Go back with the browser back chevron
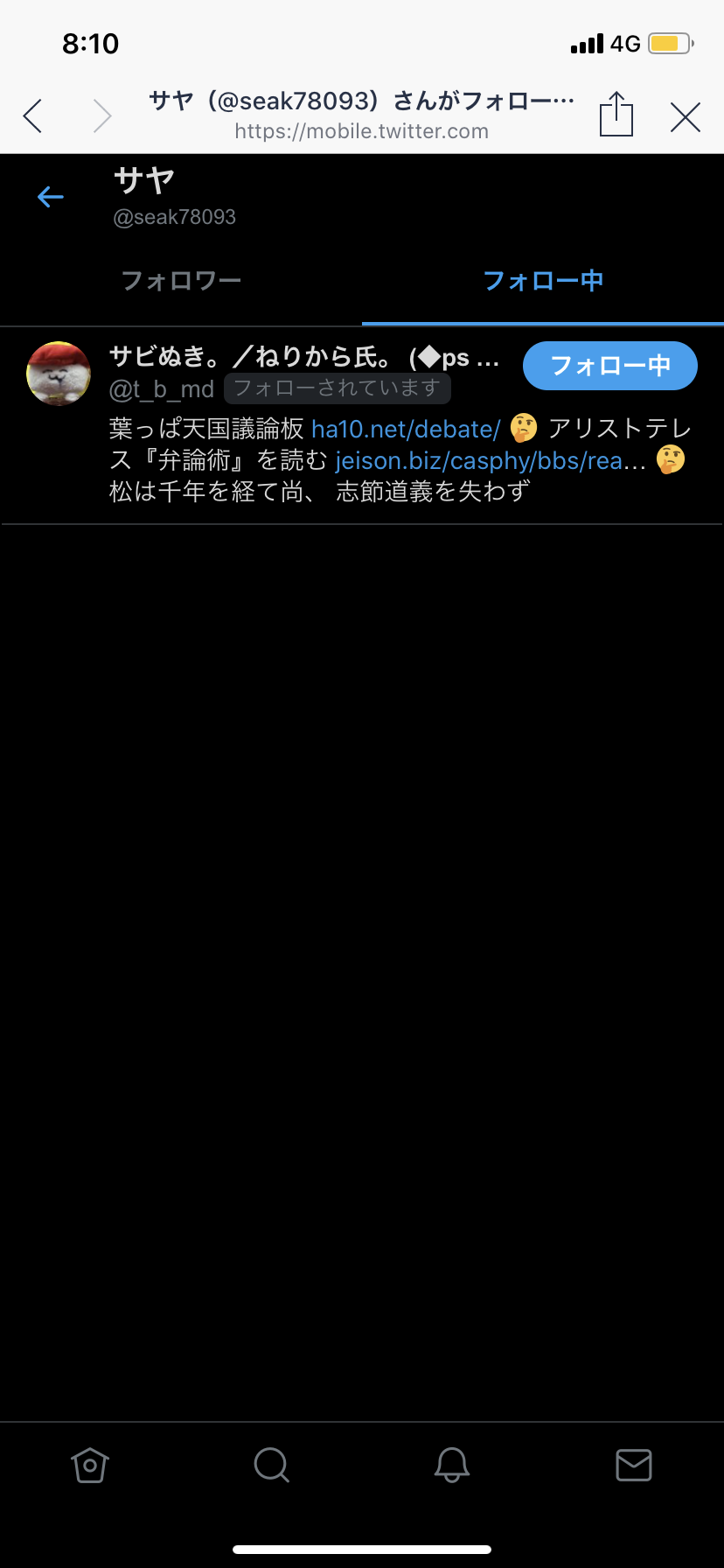The height and width of the screenshot is (1568, 724). coord(33,115)
